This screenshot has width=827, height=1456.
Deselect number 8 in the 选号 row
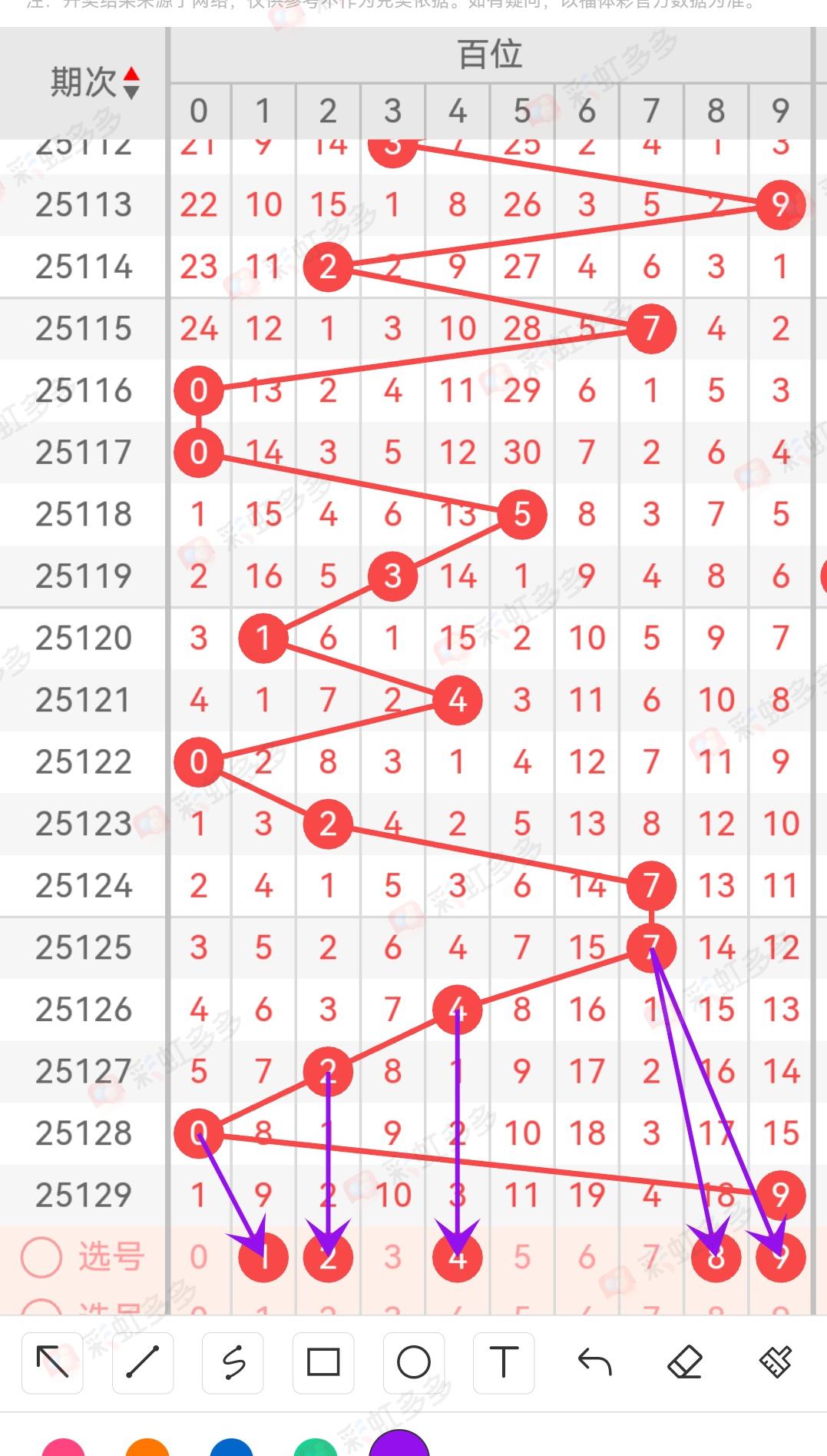click(716, 1258)
